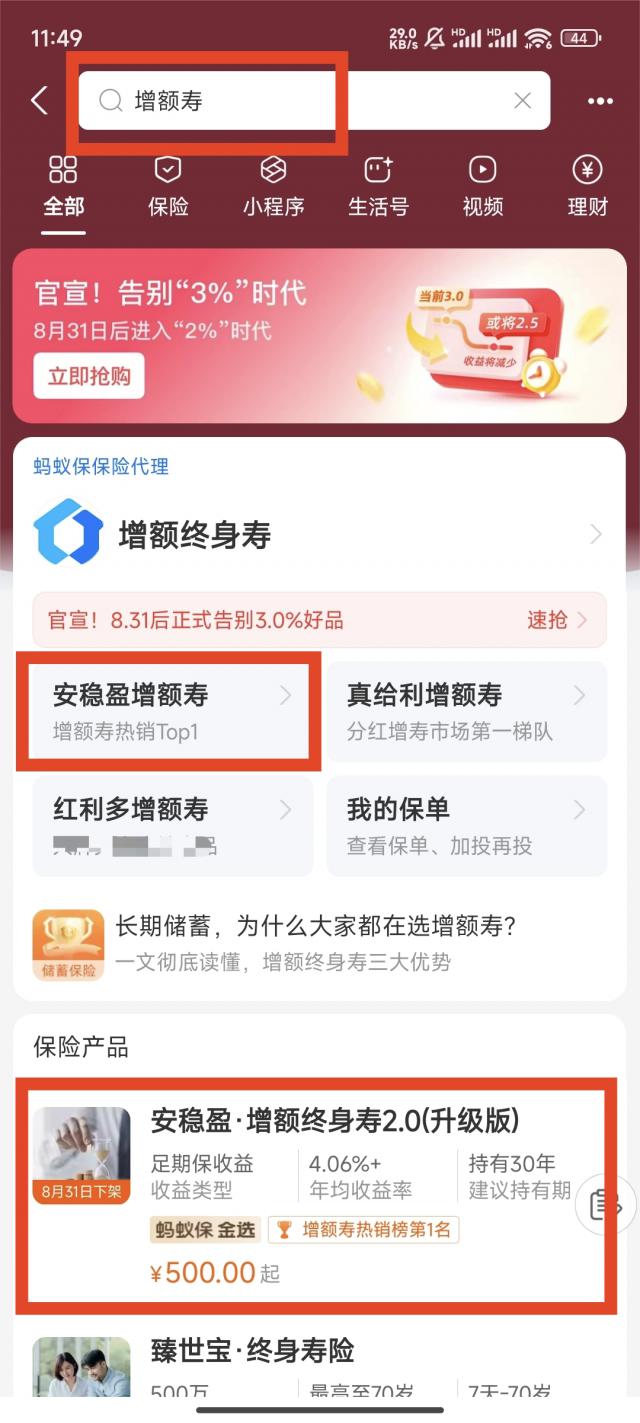Go back using the top-left arrow

tap(40, 100)
